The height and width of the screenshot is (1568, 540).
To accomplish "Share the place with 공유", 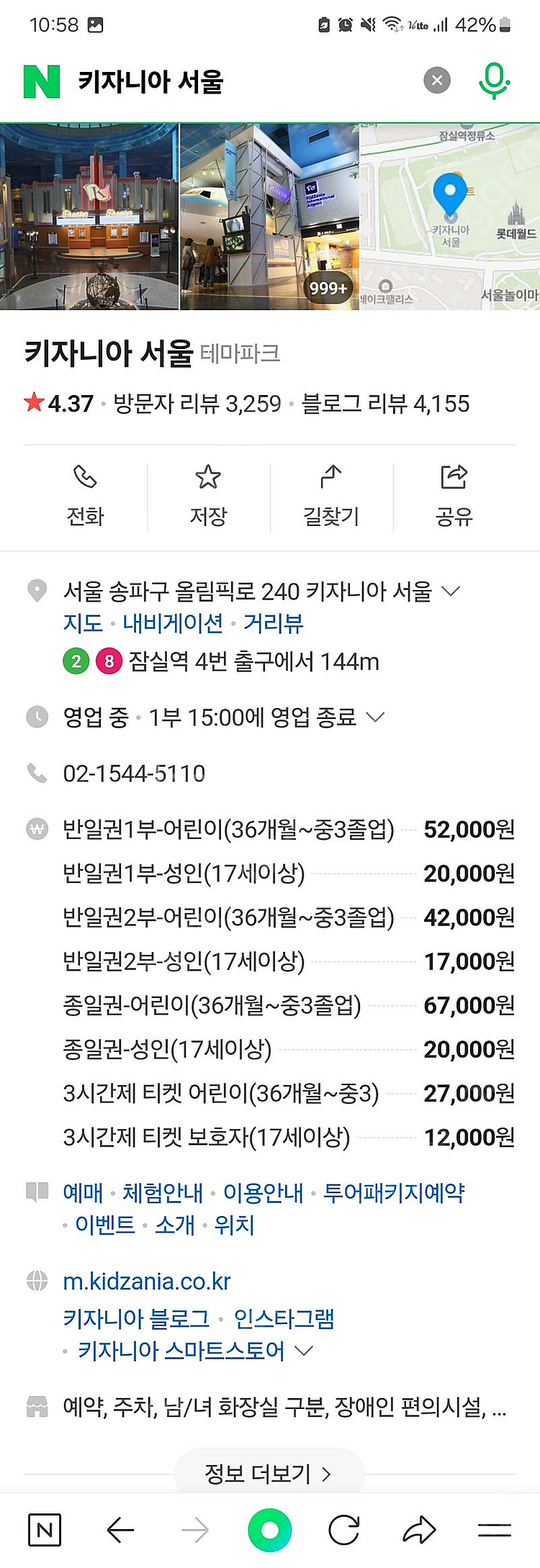I will tap(454, 497).
